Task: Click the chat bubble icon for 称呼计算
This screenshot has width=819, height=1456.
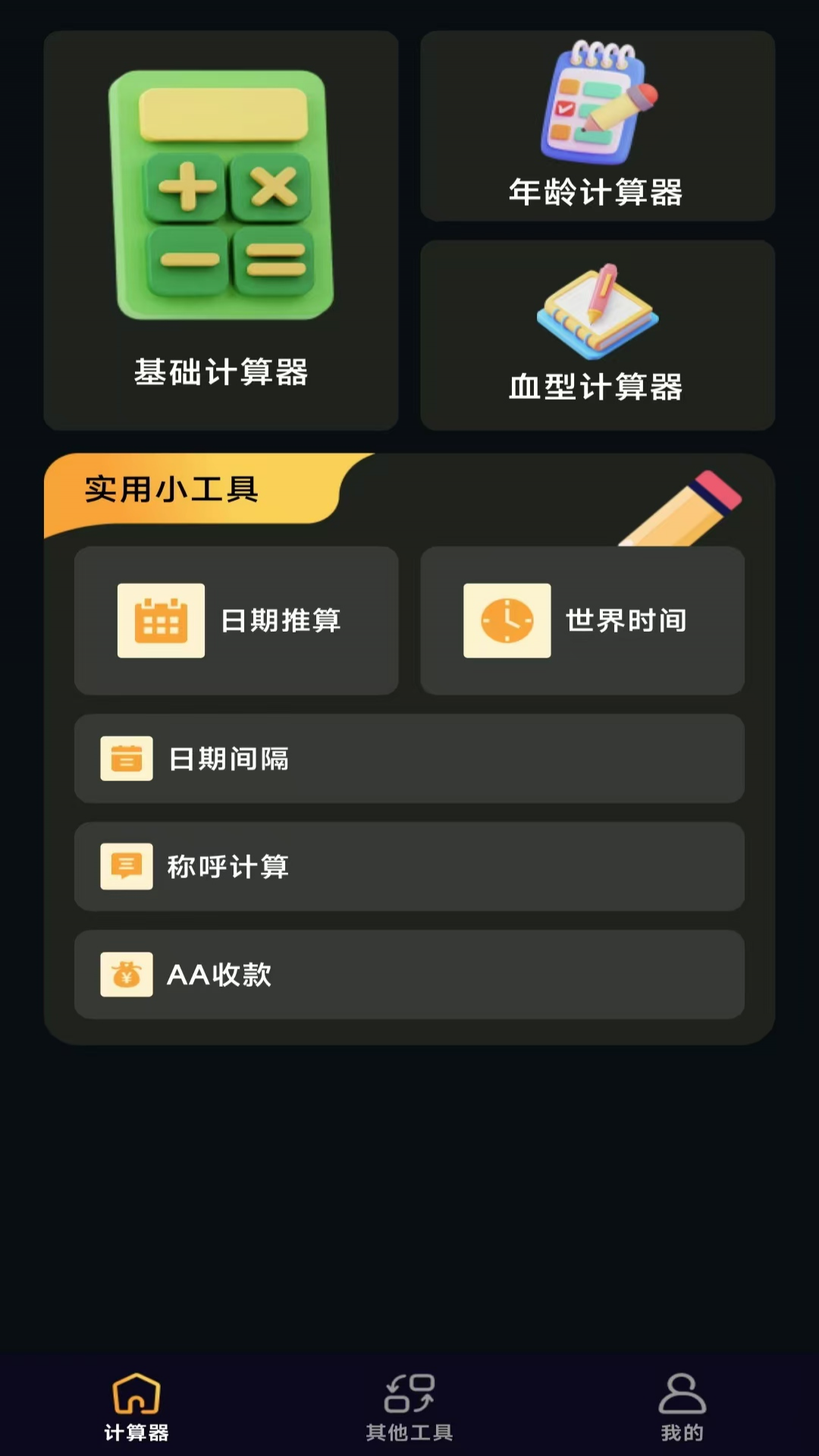Action: [x=126, y=867]
